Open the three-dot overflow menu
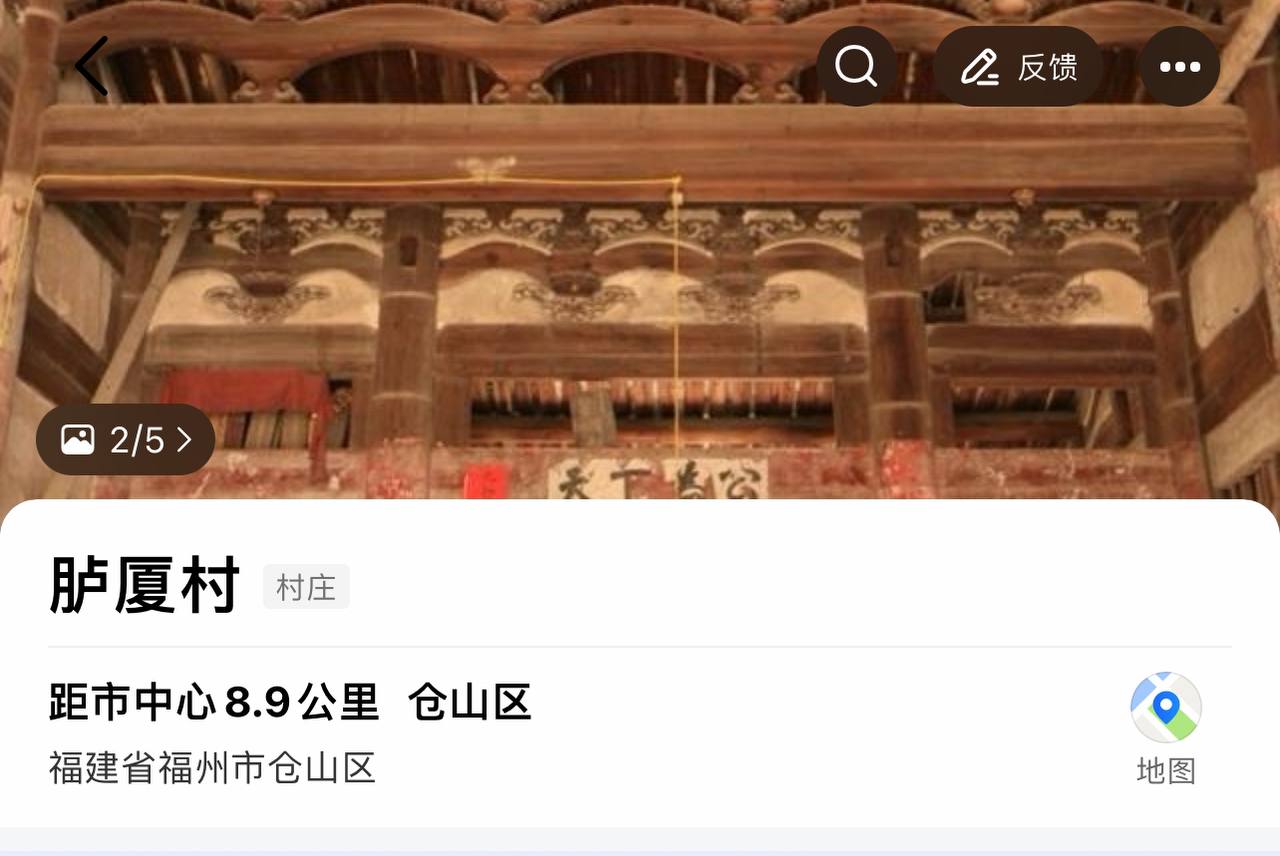Image resolution: width=1280 pixels, height=856 pixels. coord(1179,66)
